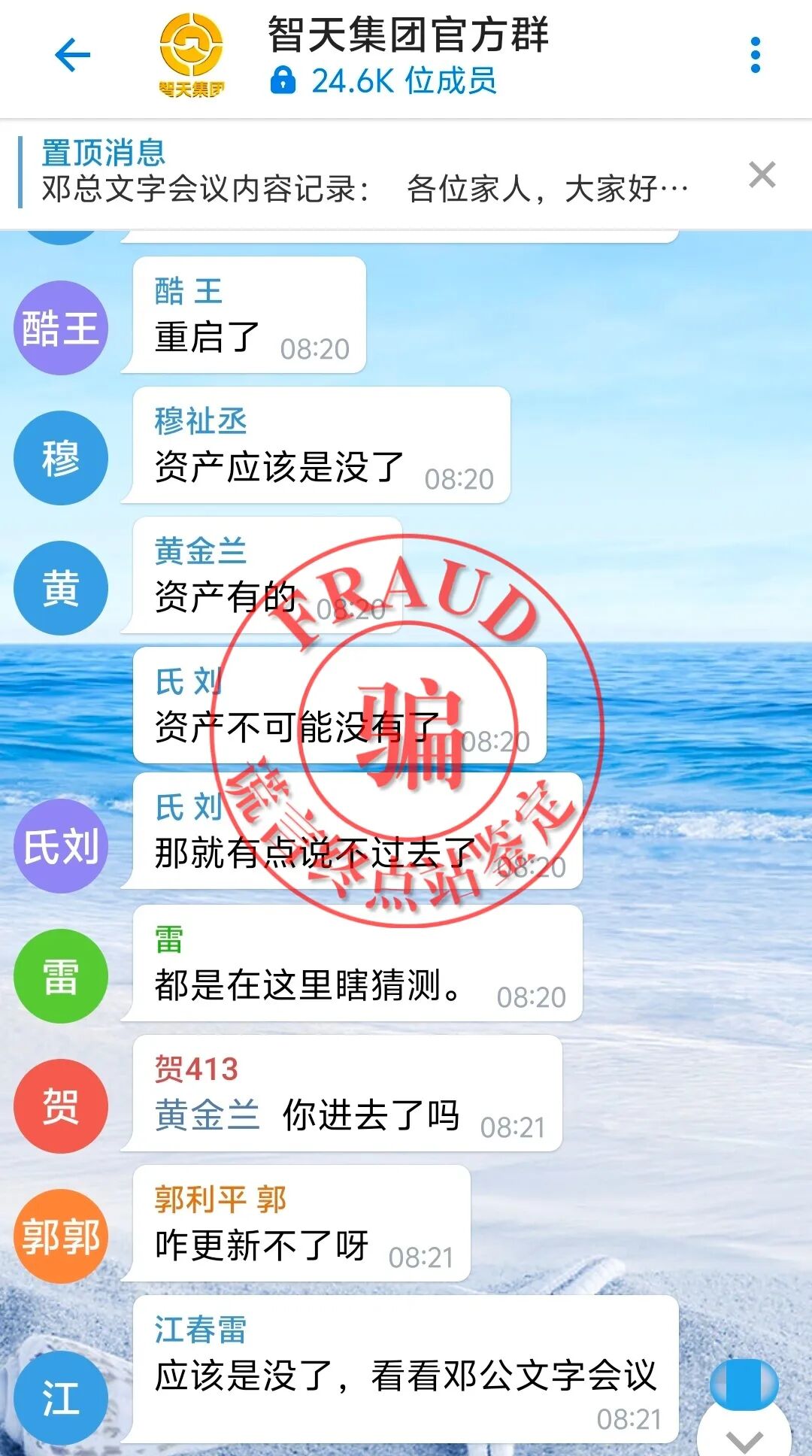This screenshot has width=812, height=1456.
Task: Dismiss the pinned message banner
Action: coord(762,175)
